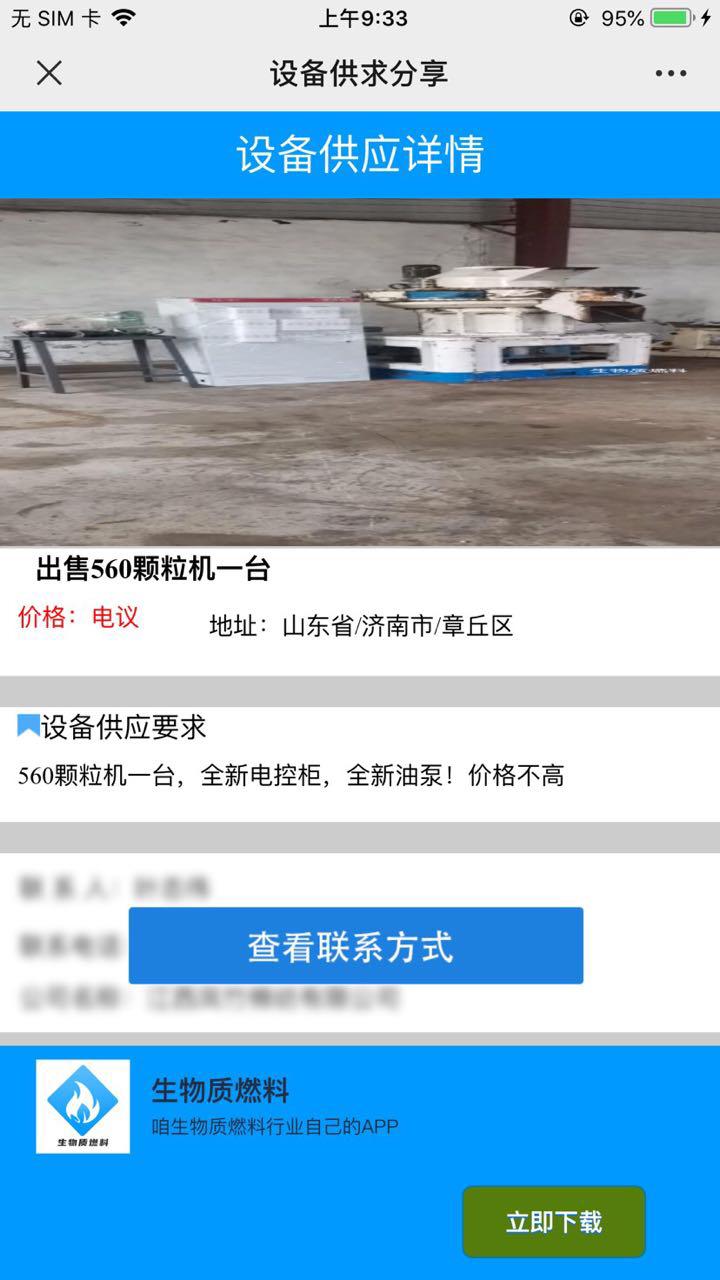This screenshot has width=720, height=1280.
Task: Tap the 立即下载 download button
Action: pos(553,1221)
